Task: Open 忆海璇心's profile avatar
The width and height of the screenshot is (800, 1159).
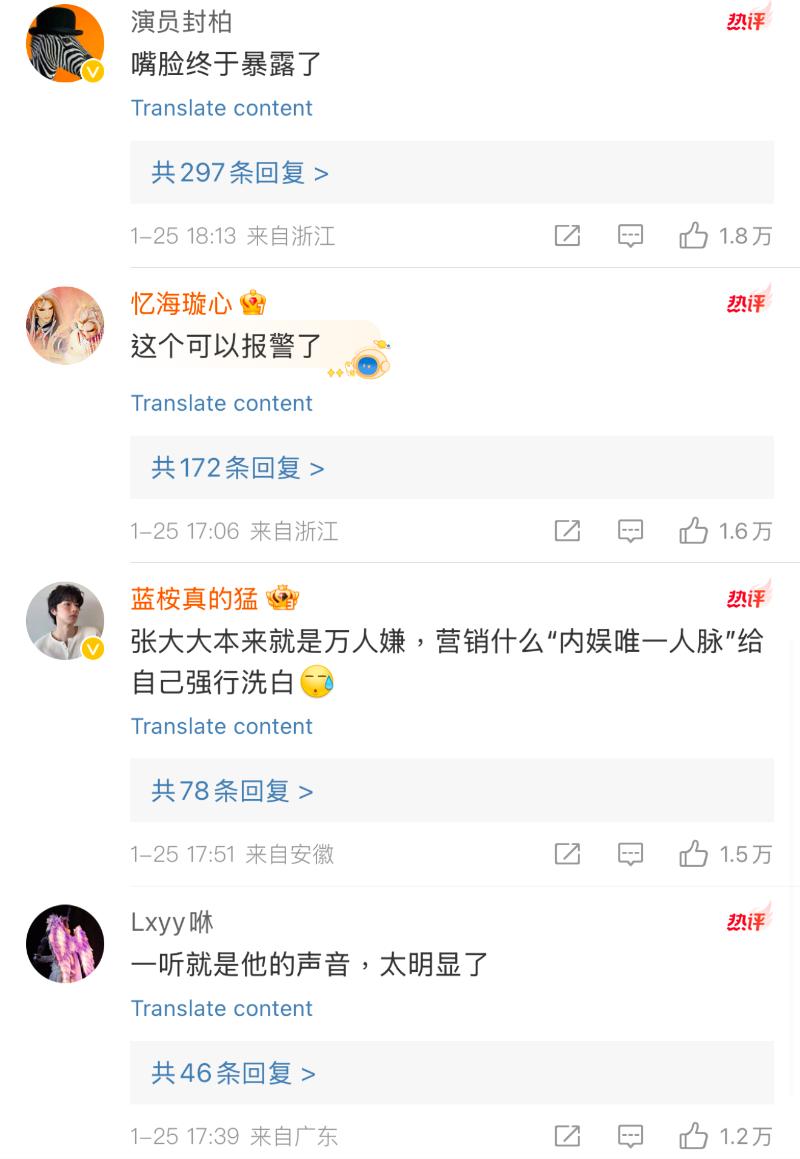Action: (65, 326)
